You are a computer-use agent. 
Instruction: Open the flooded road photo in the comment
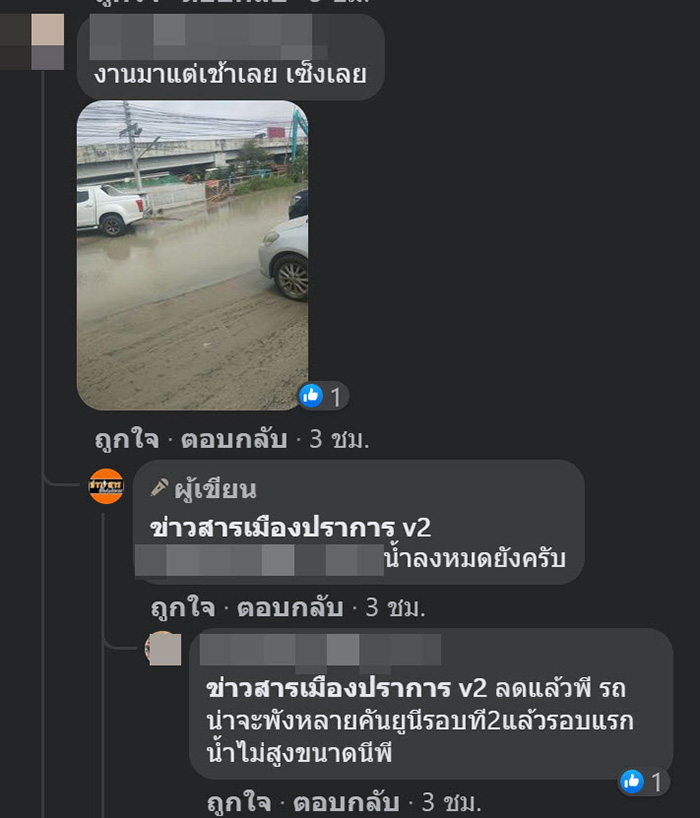[192, 255]
